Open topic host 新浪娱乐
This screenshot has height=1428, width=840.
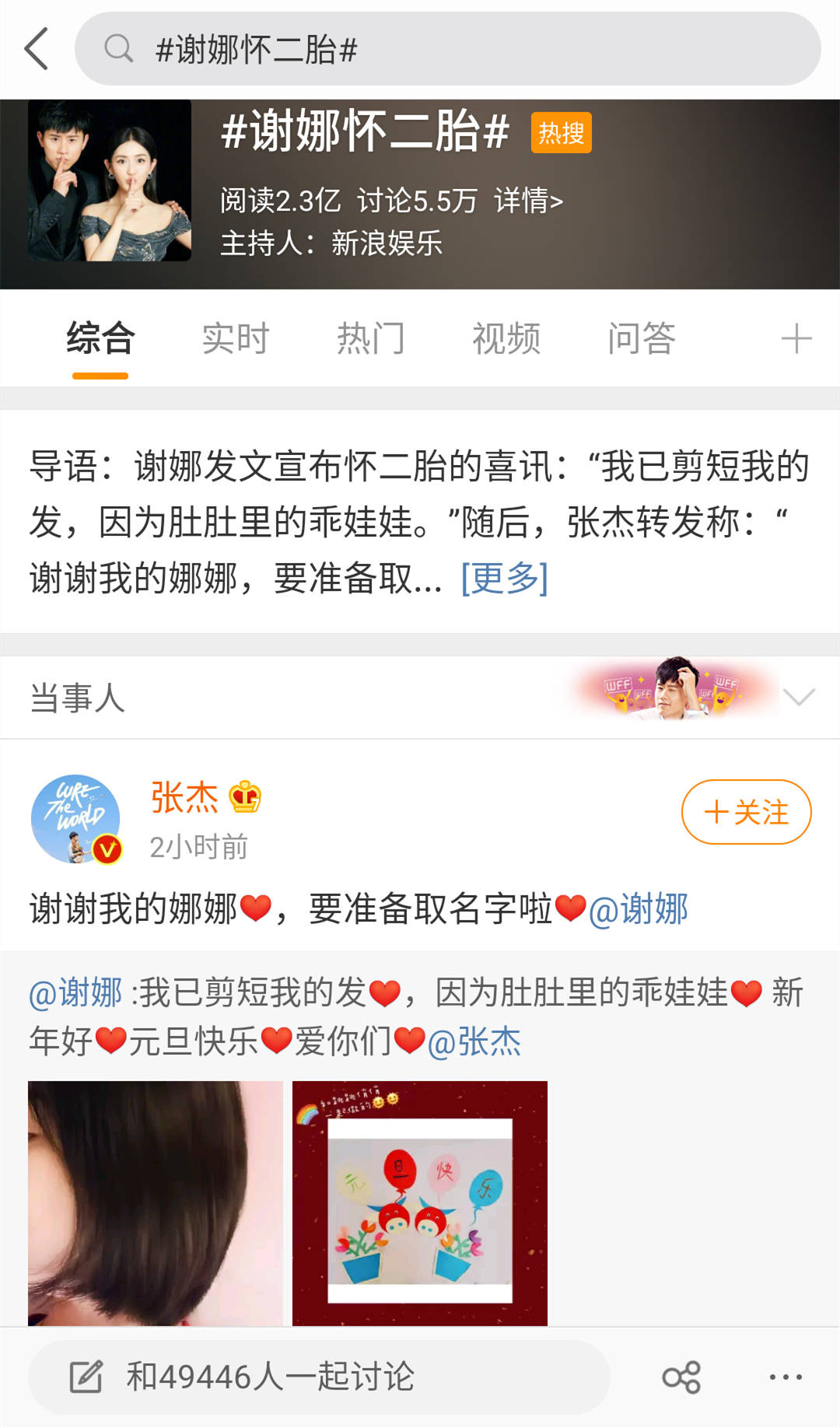pyautogui.click(x=387, y=243)
